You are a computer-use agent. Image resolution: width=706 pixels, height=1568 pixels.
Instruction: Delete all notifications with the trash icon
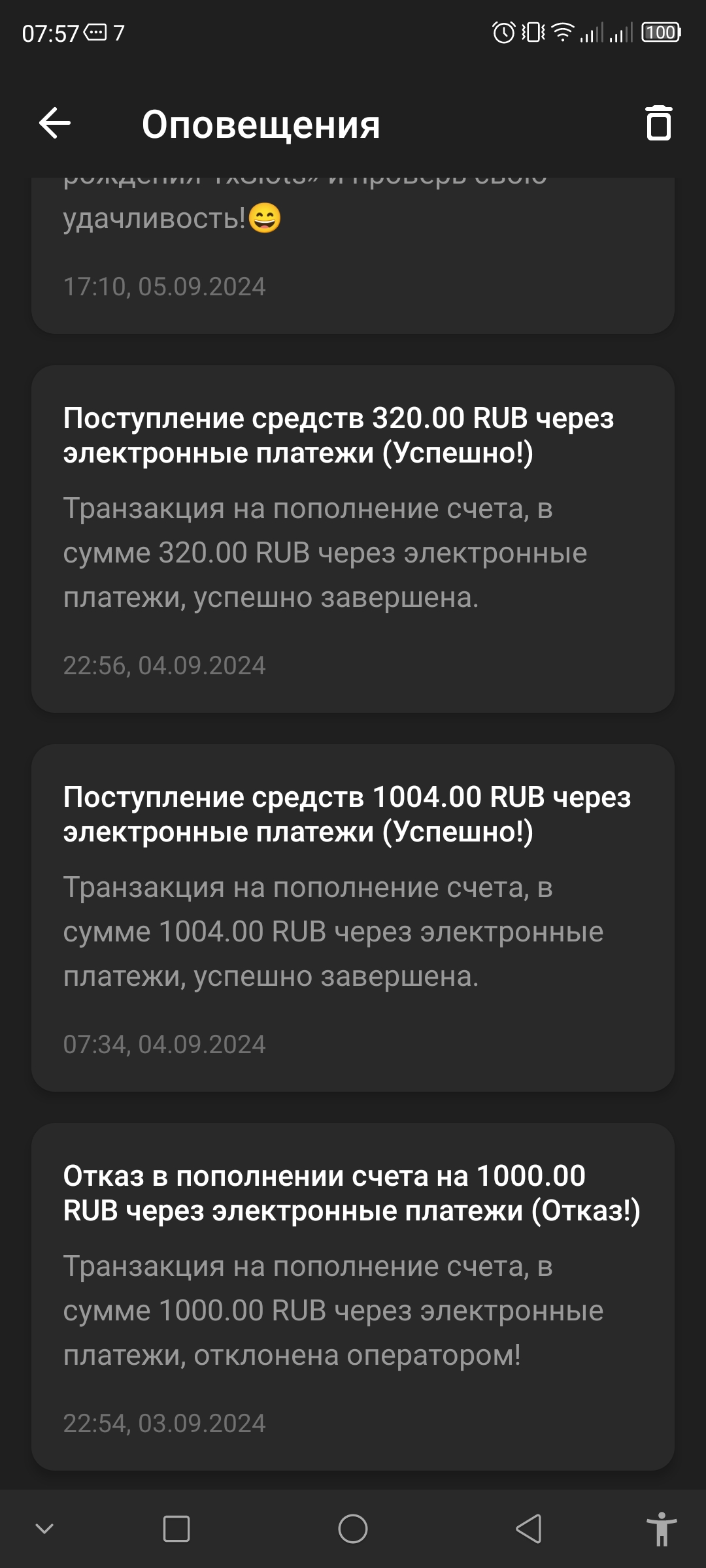[658, 123]
